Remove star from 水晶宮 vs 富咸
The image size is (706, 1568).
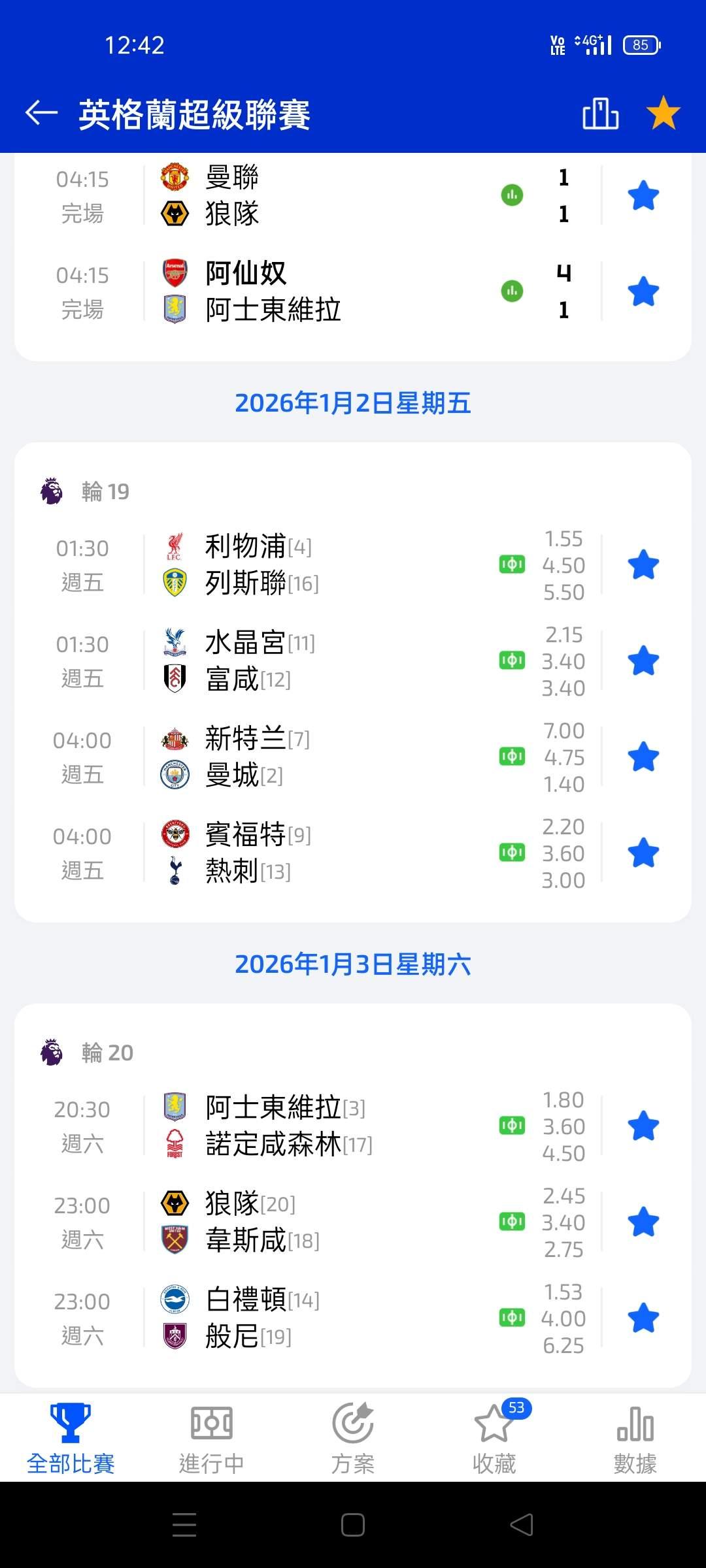[x=643, y=661]
